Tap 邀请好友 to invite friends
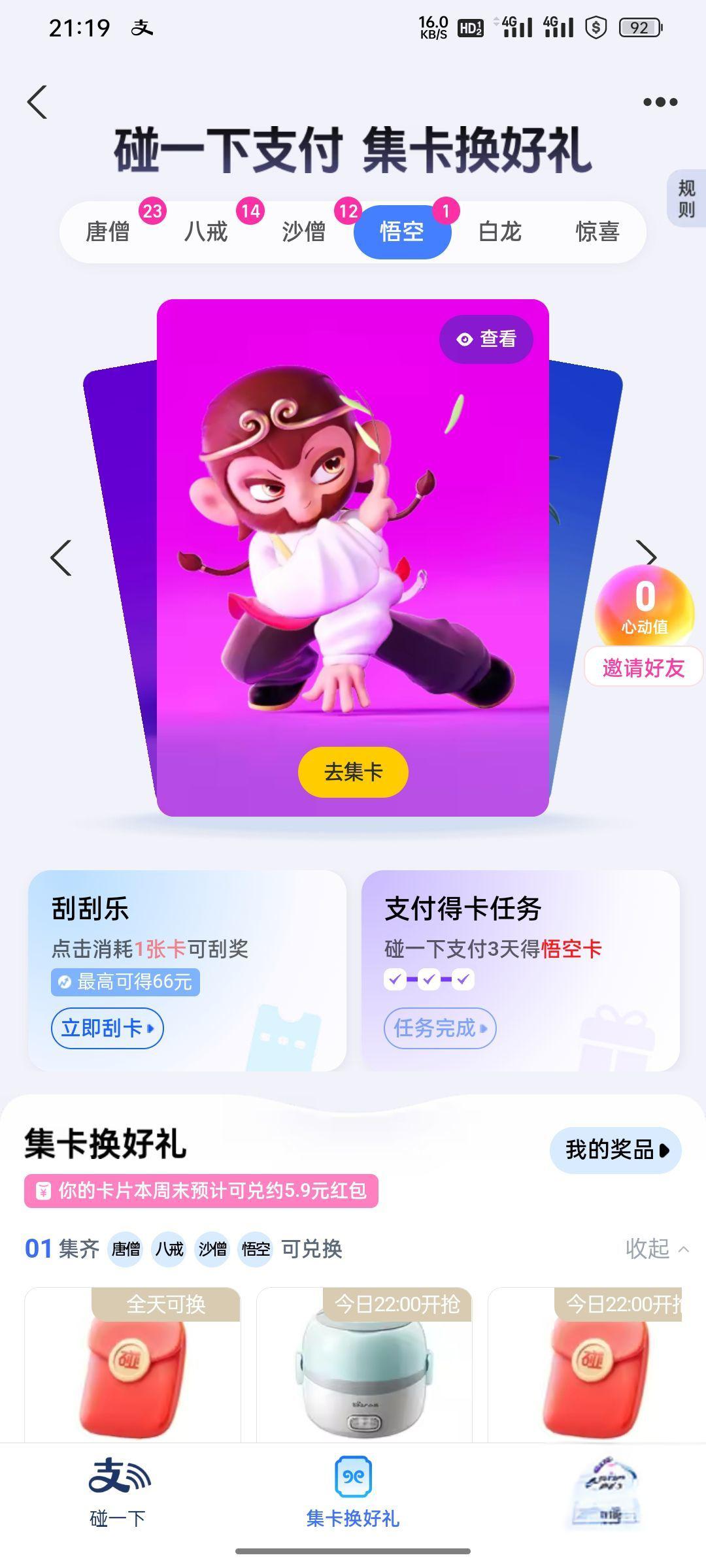 (x=643, y=667)
